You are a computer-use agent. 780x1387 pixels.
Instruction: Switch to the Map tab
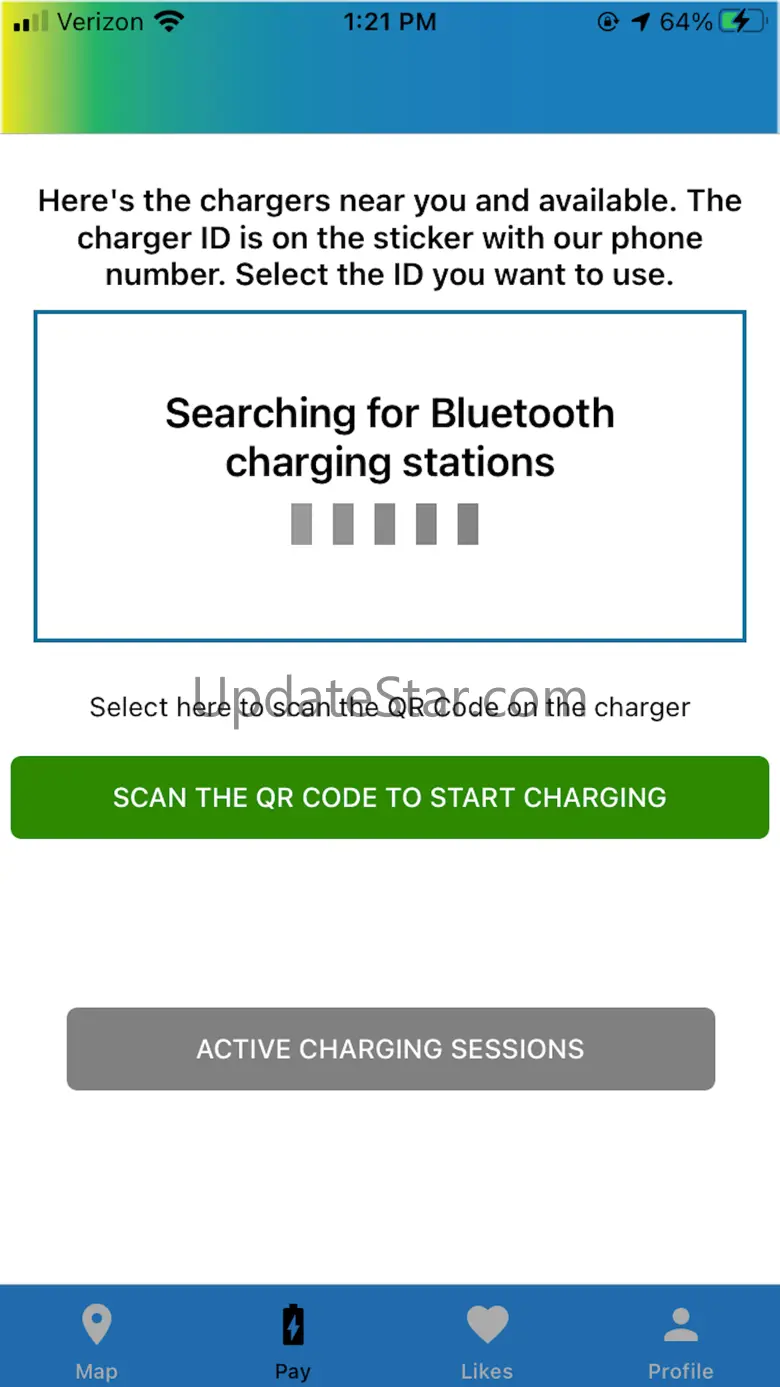[x=96, y=1342]
